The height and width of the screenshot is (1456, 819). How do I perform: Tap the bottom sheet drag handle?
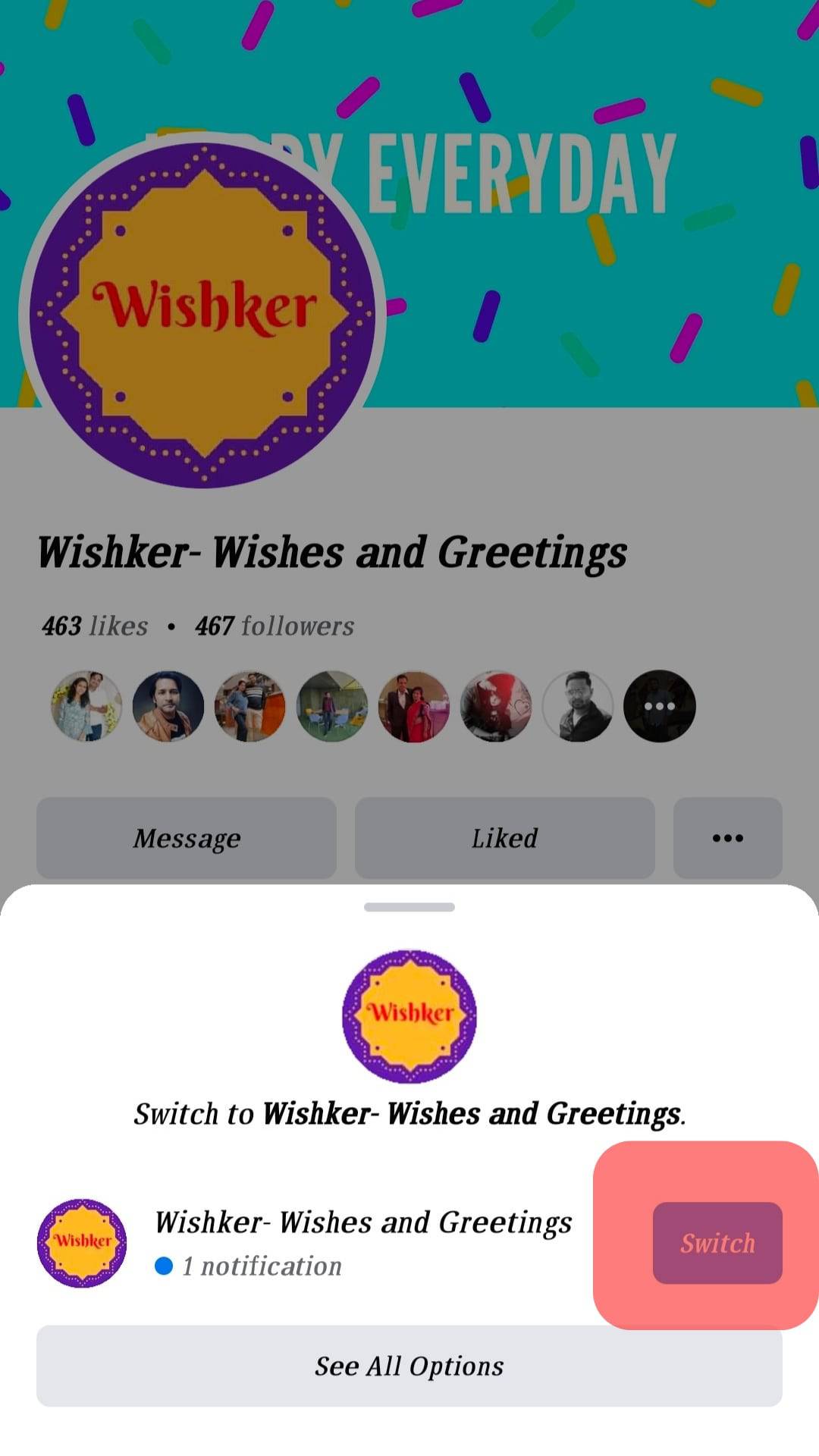(409, 907)
